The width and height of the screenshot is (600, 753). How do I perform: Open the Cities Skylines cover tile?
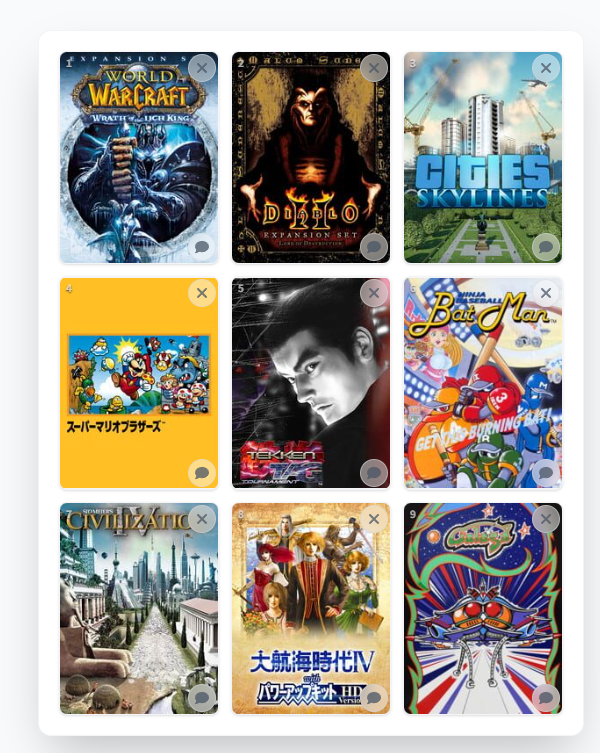click(x=482, y=157)
